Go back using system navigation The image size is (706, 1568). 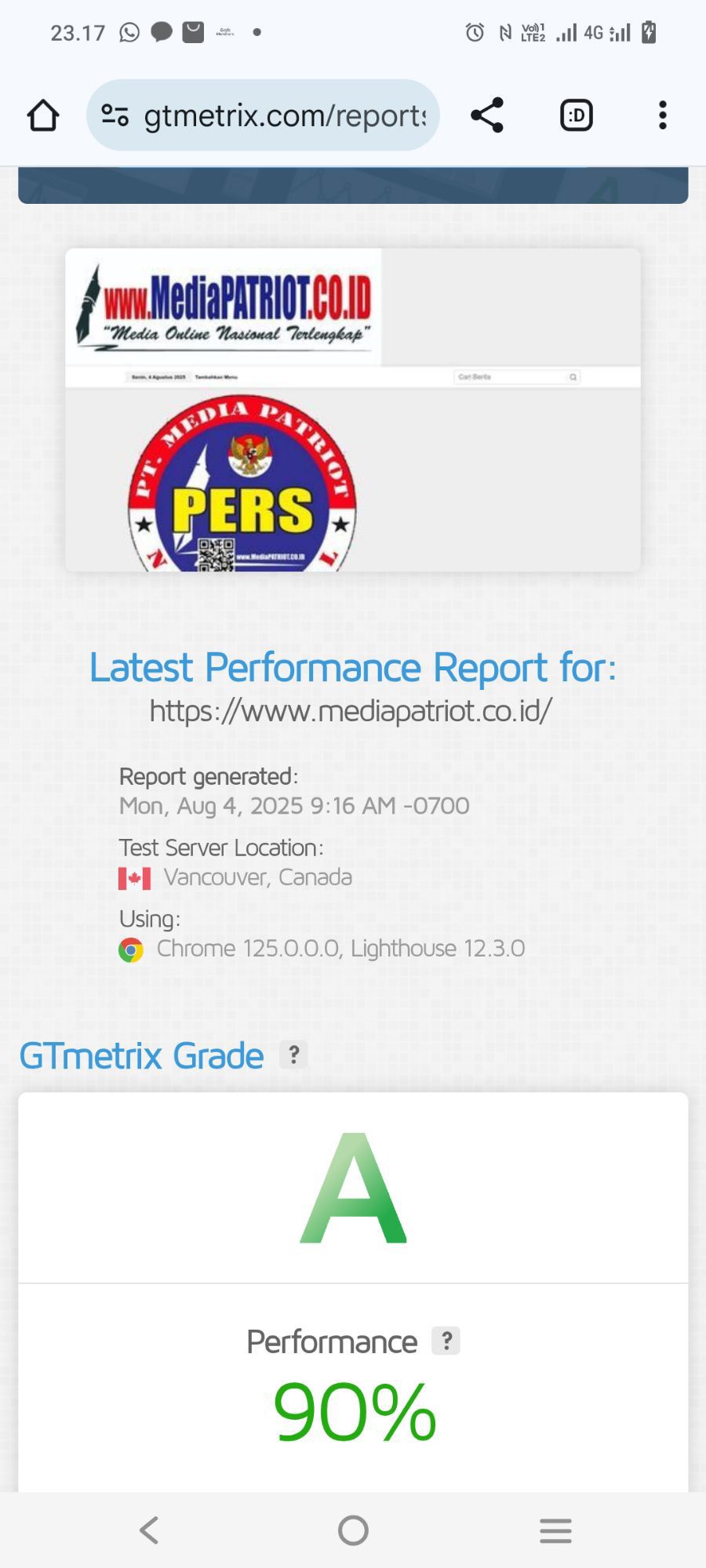click(149, 1530)
